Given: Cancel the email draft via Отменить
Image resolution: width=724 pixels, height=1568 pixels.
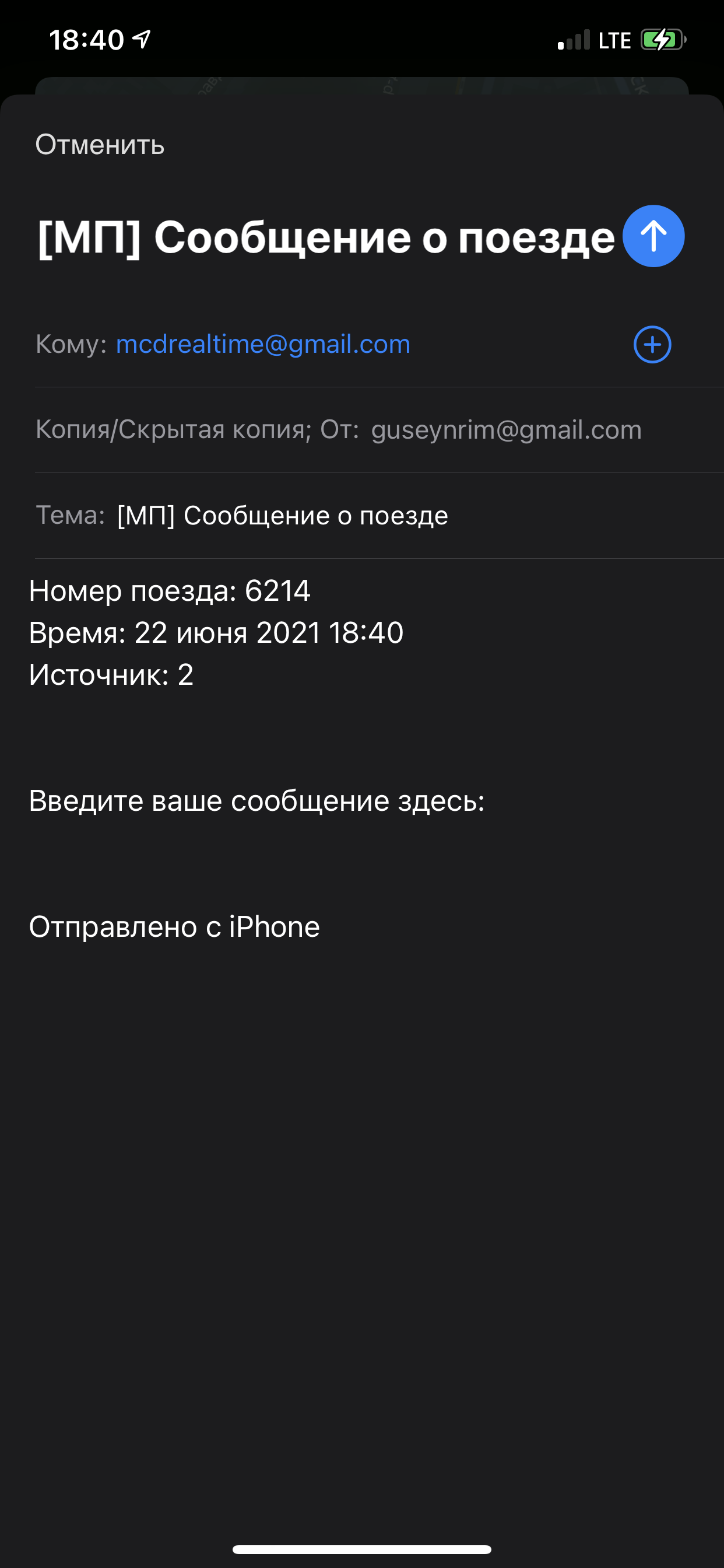Looking at the screenshot, I should point(100,145).
